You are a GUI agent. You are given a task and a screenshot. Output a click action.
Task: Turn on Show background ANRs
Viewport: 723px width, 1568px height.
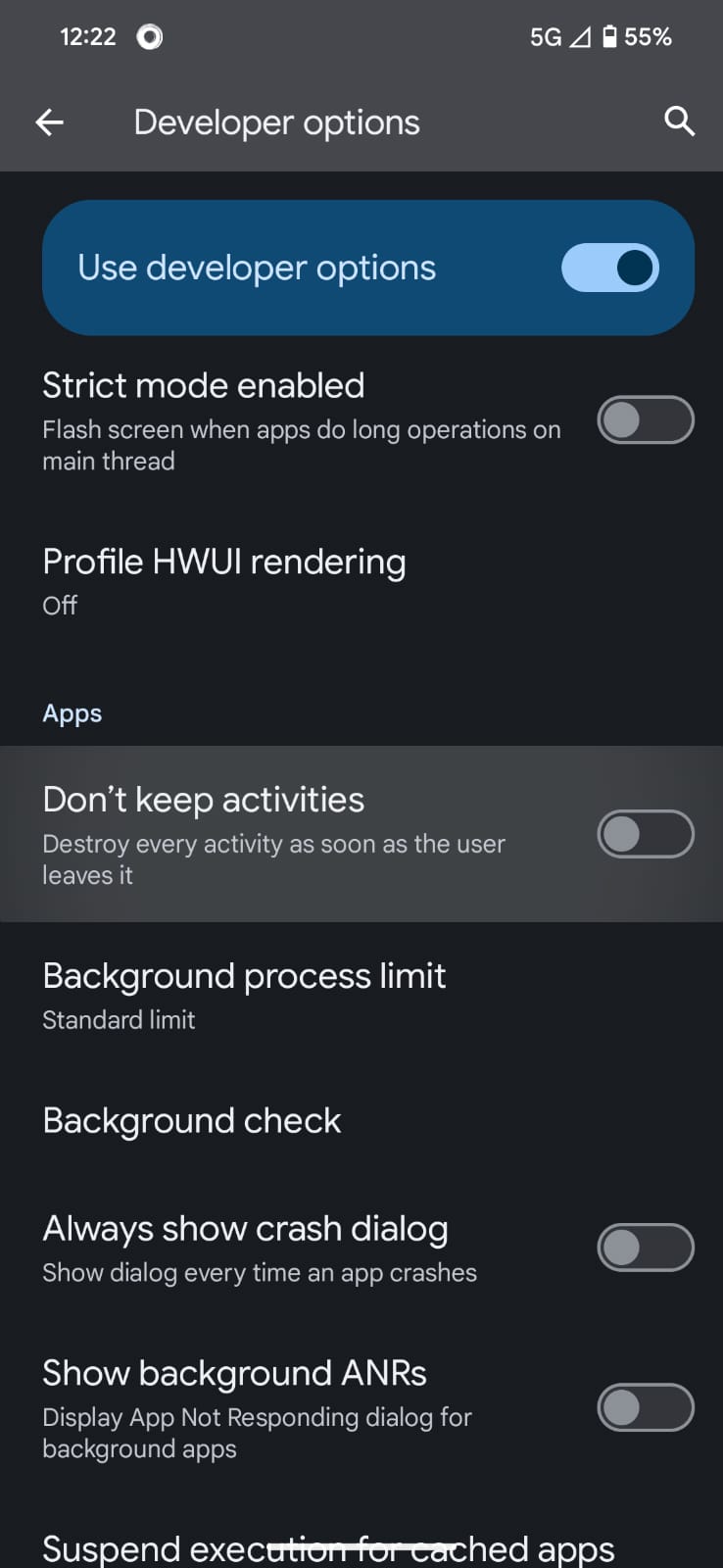646,1408
